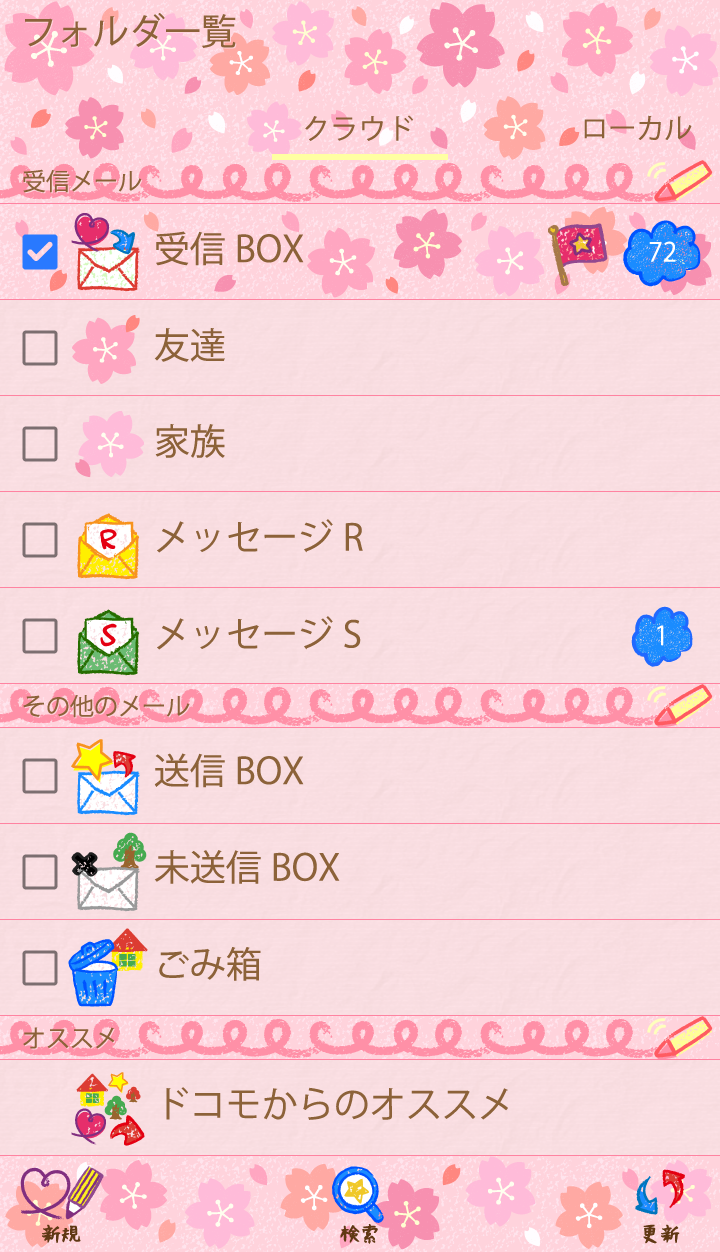720x1252 pixels.
Task: Open ドコモからのオススメ
Action: [334, 1105]
